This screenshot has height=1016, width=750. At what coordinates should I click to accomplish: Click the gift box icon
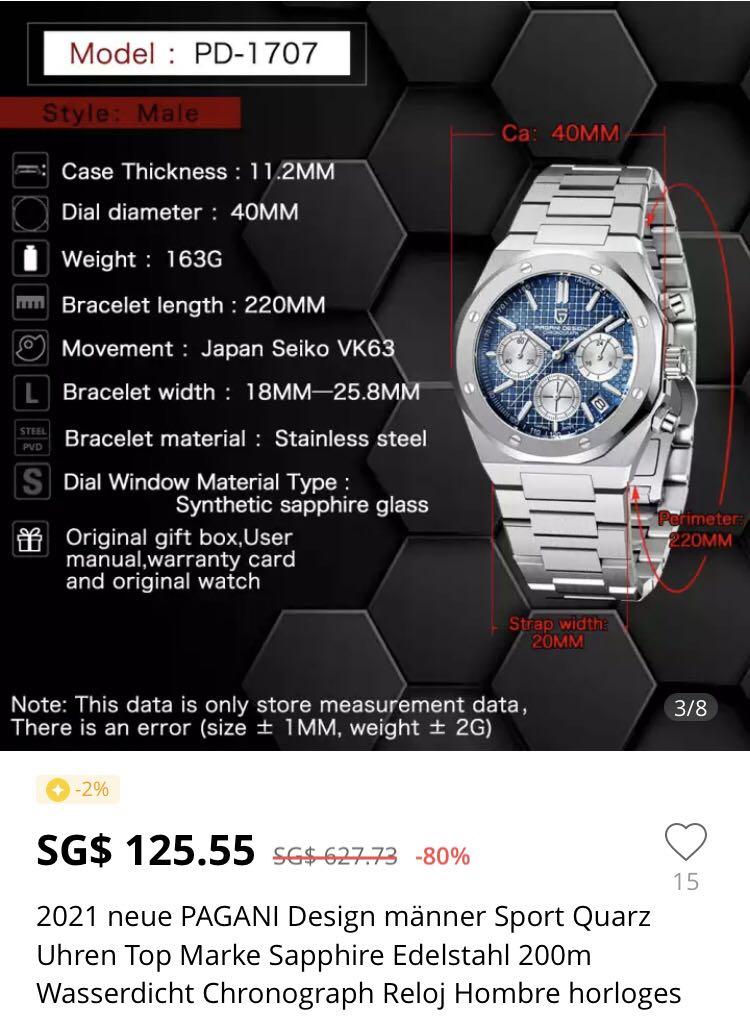32,540
